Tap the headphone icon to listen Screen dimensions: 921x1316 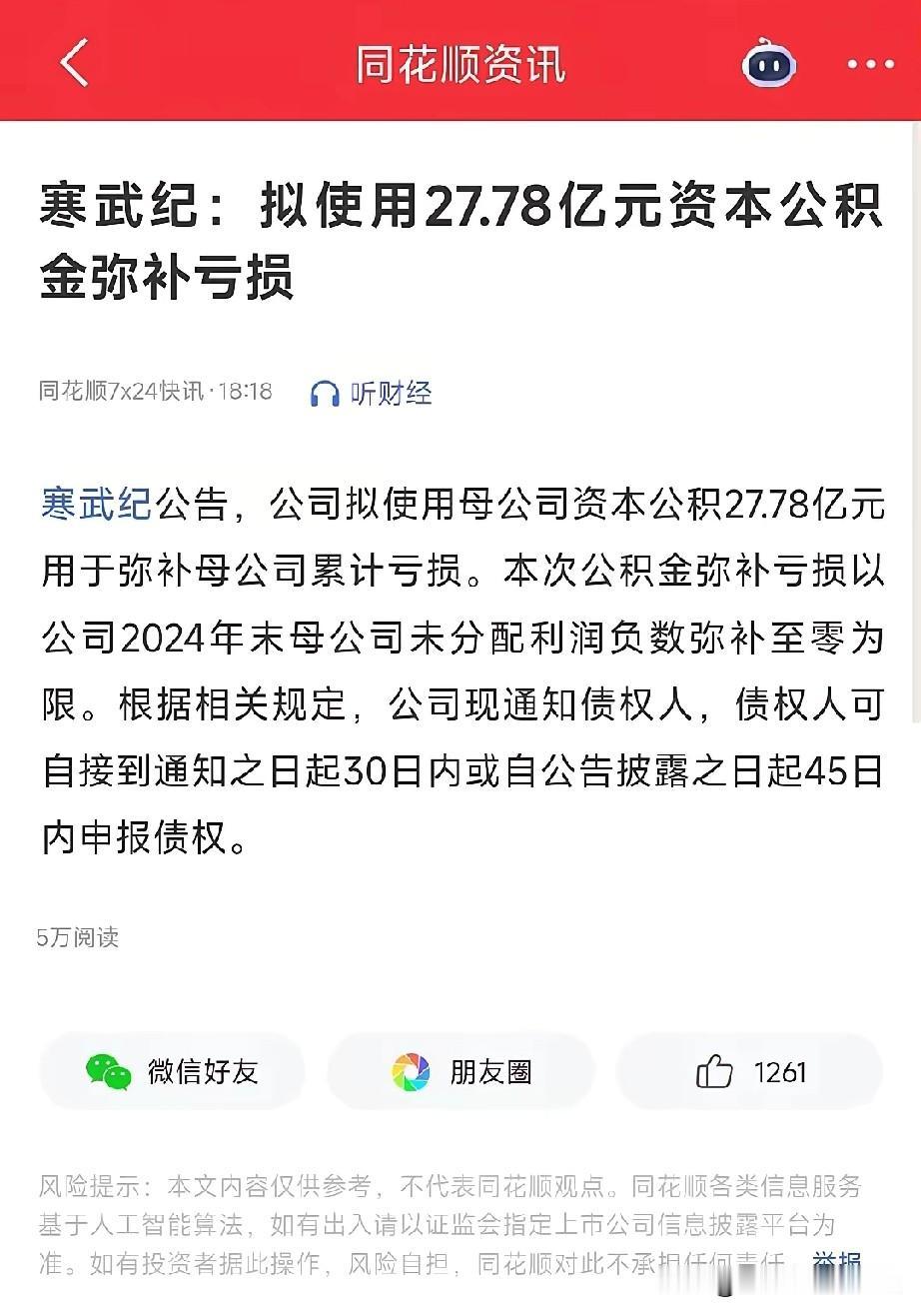[x=323, y=392]
